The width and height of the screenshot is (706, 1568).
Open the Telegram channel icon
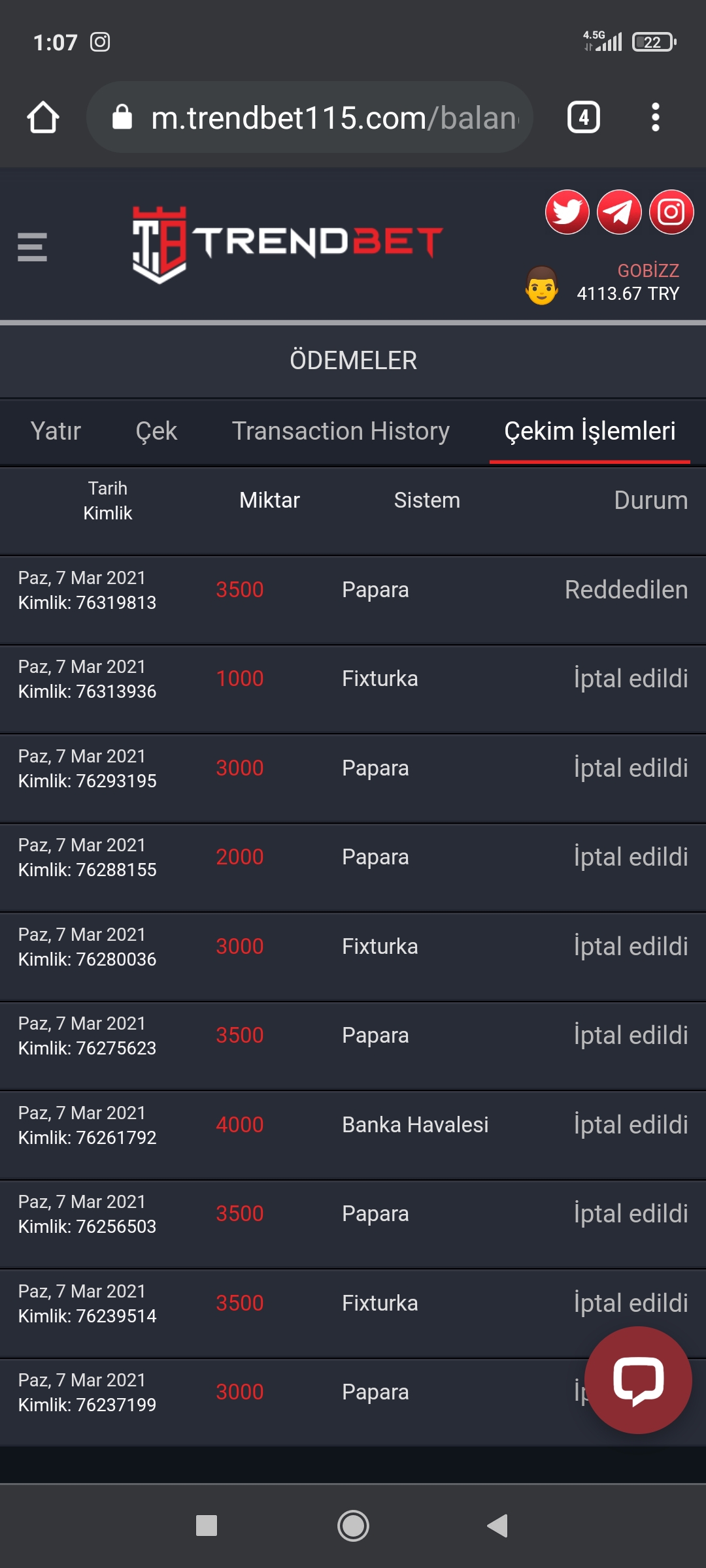pyautogui.click(x=619, y=212)
